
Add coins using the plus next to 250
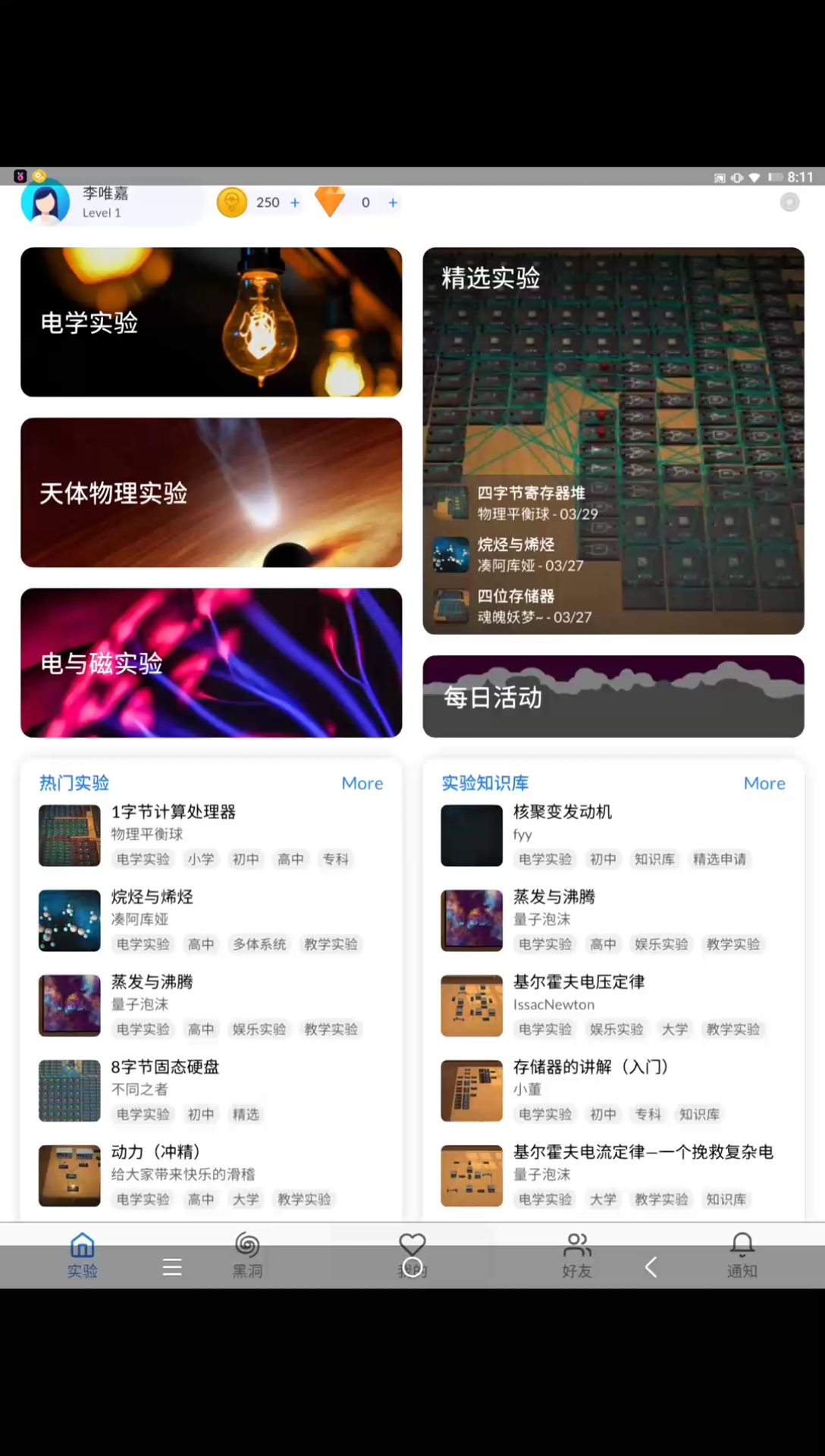[x=294, y=202]
